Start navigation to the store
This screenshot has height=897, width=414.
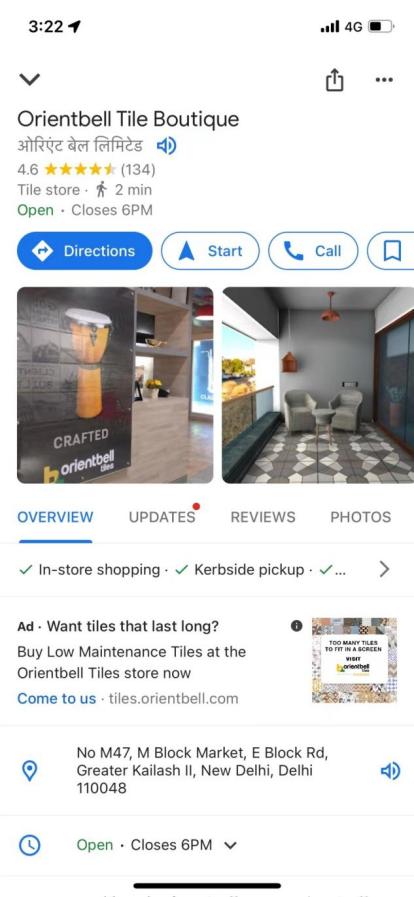210,251
